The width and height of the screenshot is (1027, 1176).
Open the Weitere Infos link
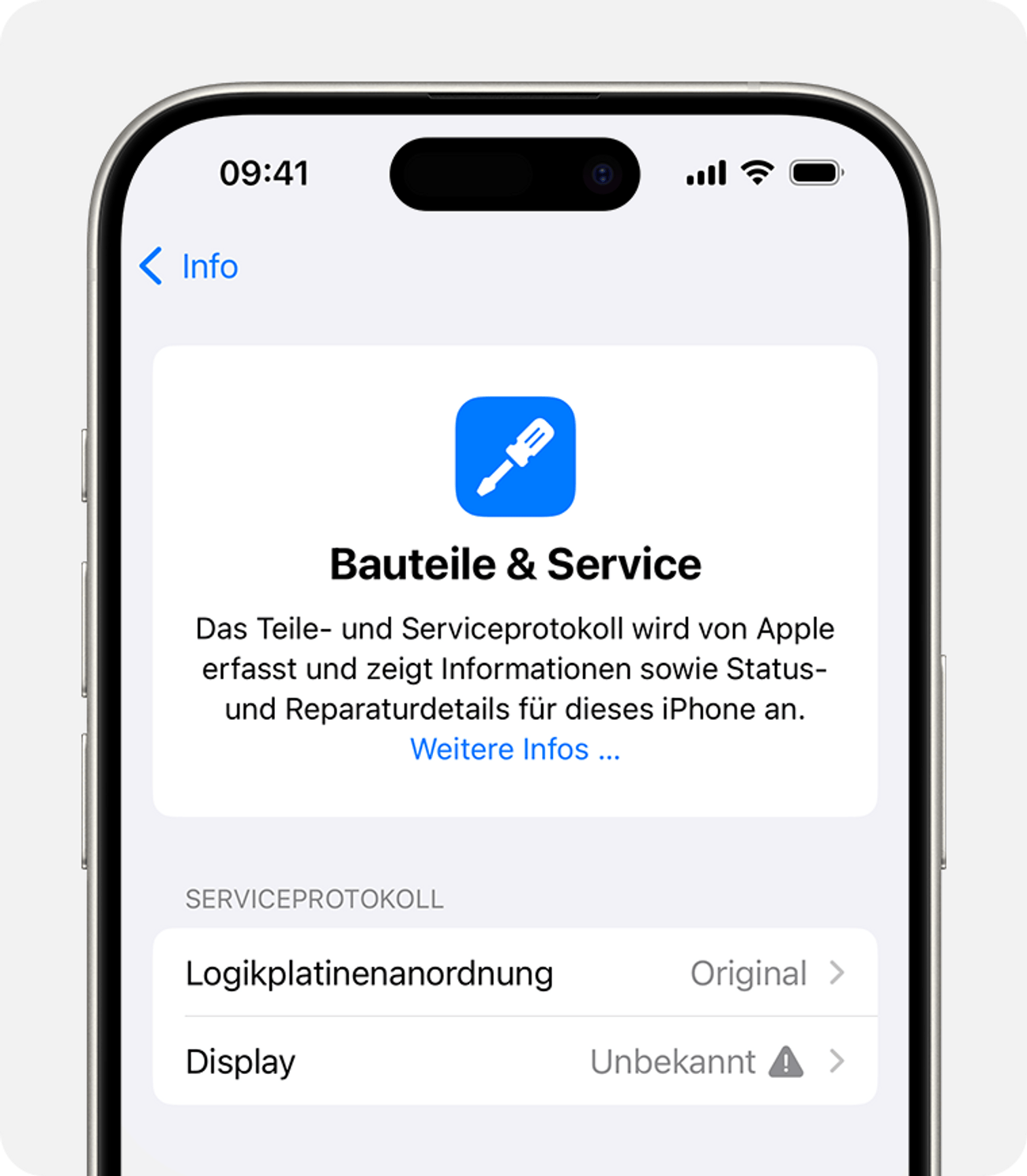(x=514, y=748)
